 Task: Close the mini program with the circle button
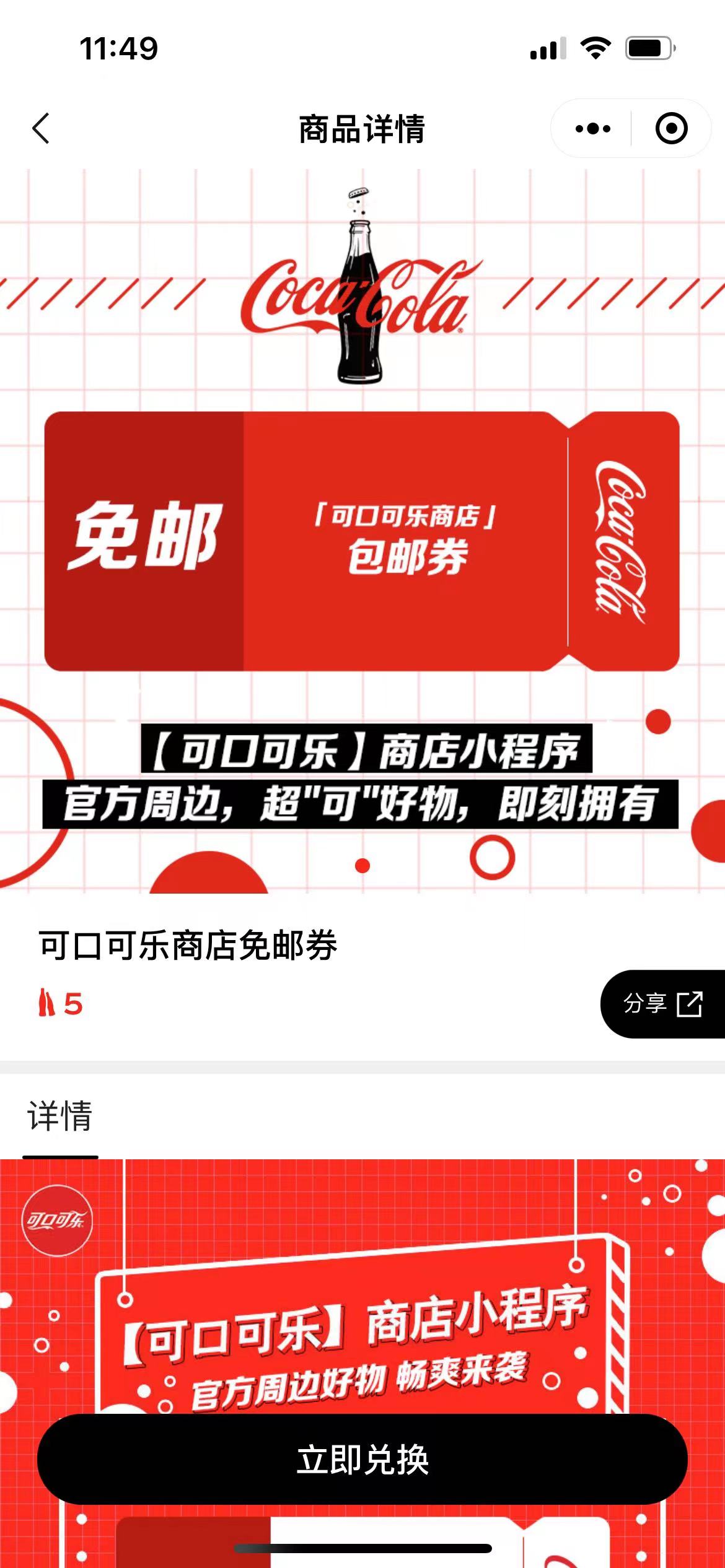pyautogui.click(x=671, y=129)
